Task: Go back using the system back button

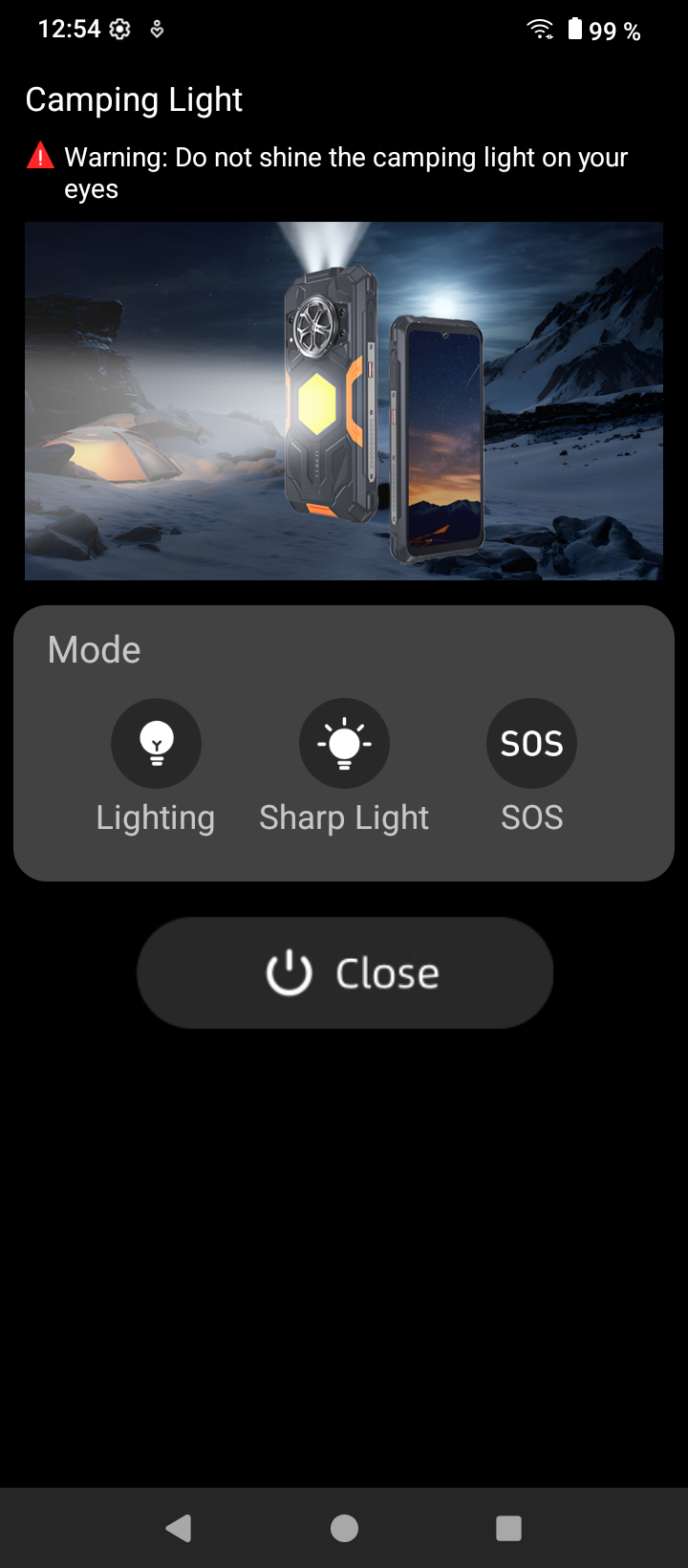Action: [x=179, y=1528]
